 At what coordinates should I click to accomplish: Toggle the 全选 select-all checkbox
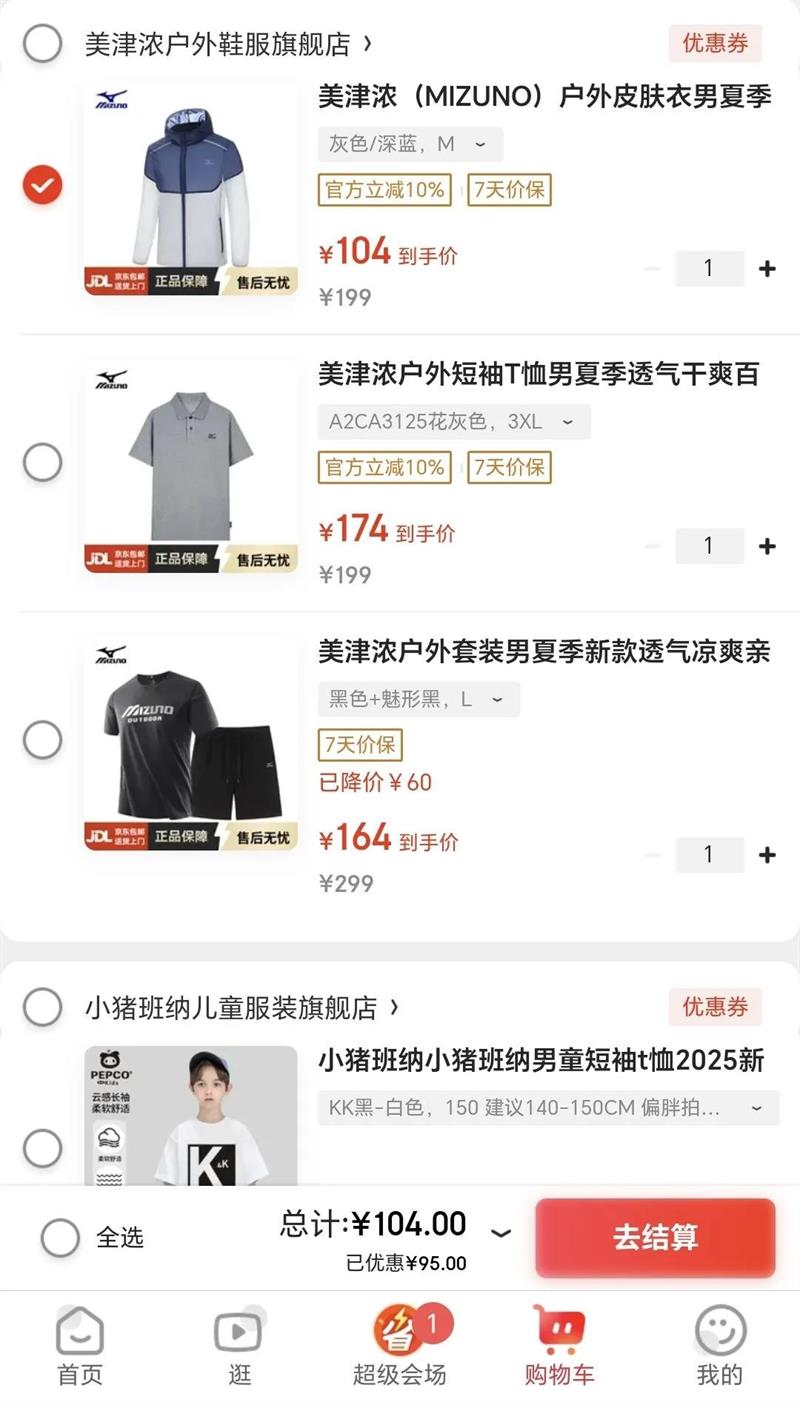pyautogui.click(x=60, y=1238)
